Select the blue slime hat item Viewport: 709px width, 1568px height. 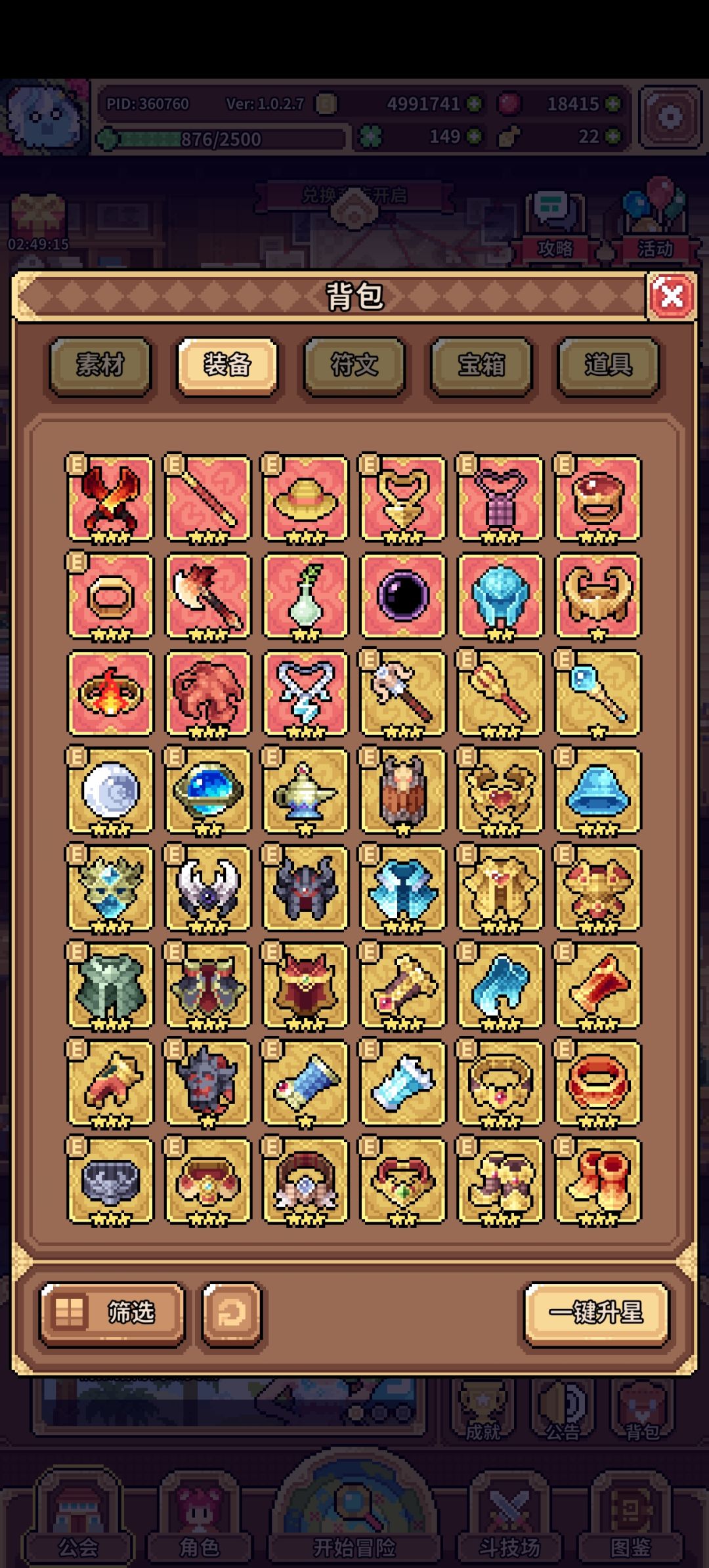[598, 791]
